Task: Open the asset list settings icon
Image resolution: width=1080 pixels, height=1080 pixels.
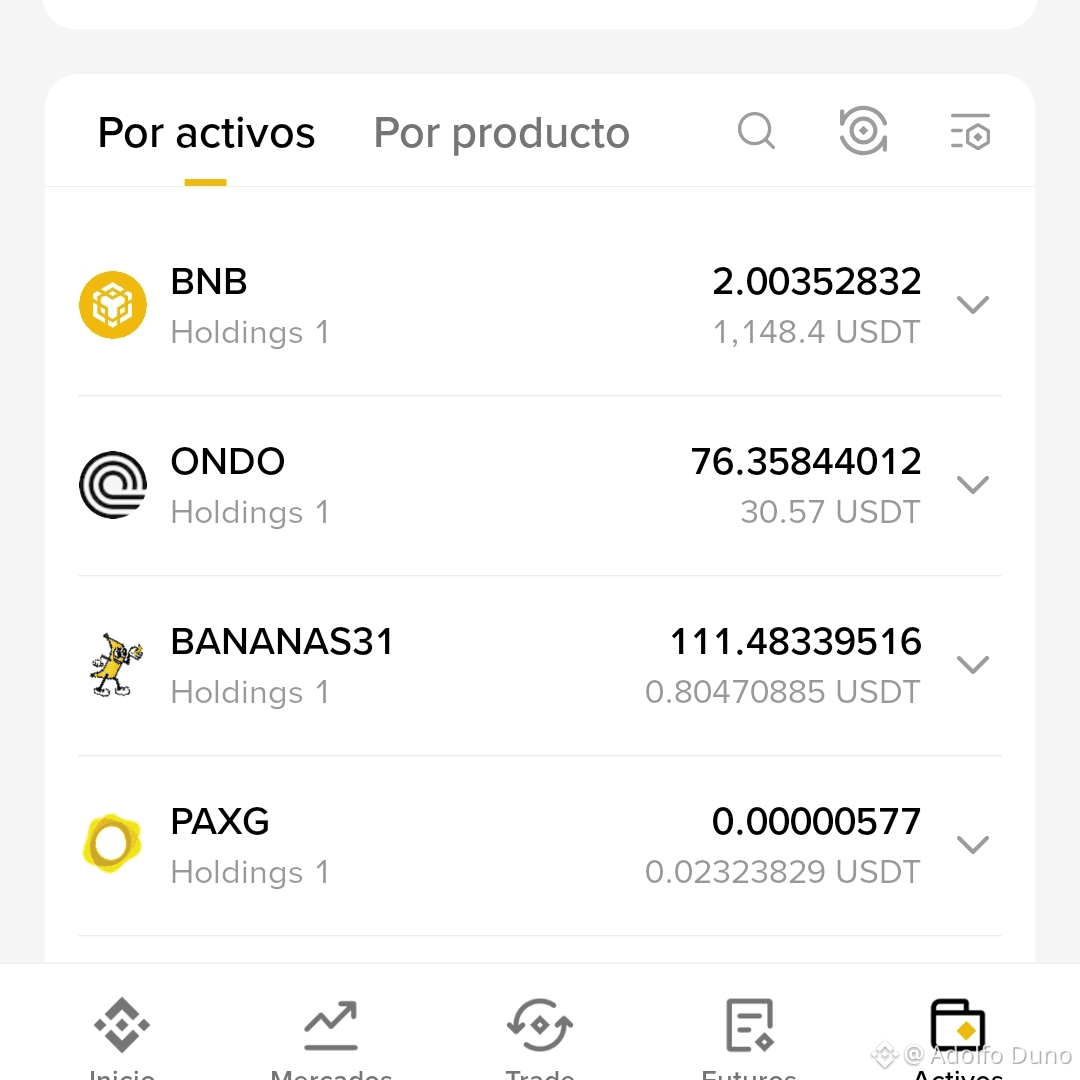Action: coord(970,132)
